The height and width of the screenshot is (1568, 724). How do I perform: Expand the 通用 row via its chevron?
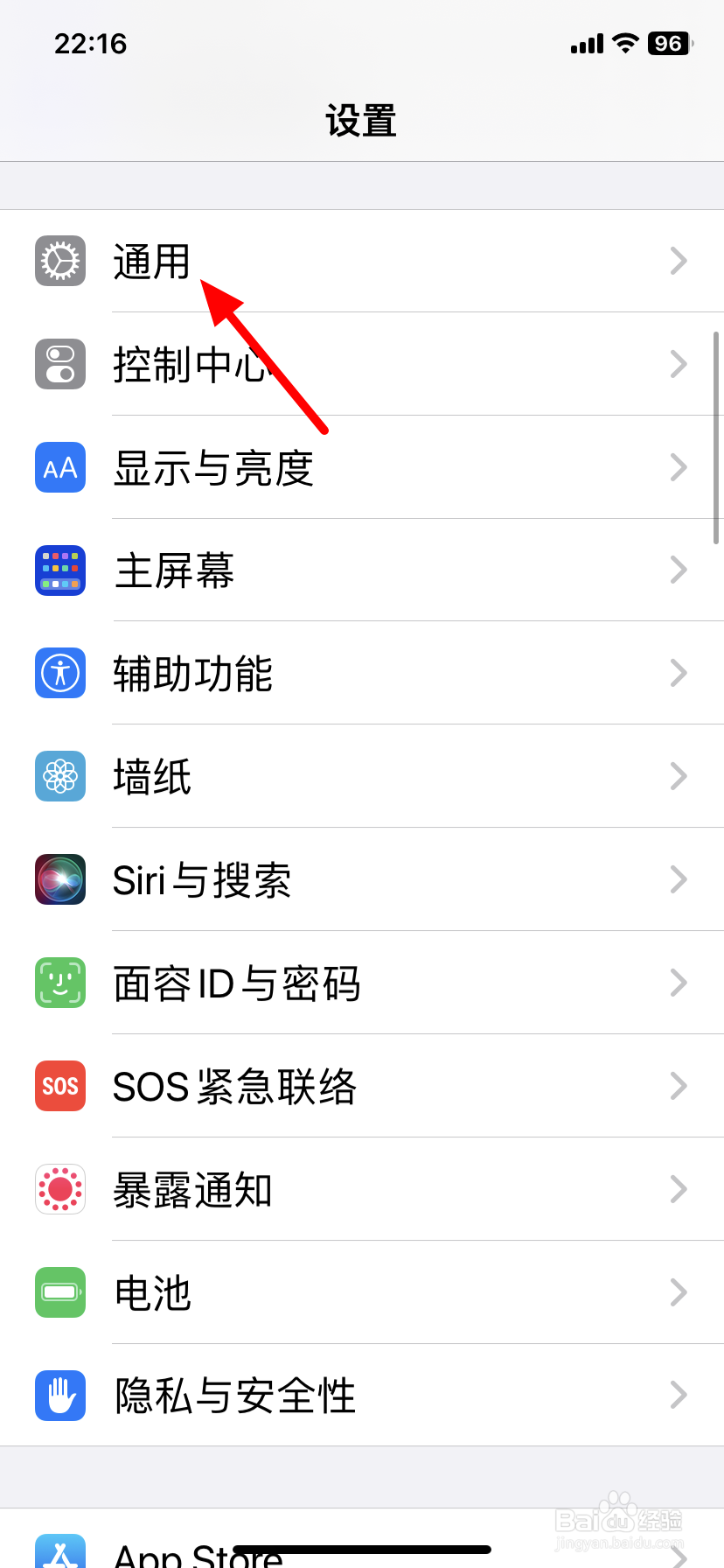[x=679, y=261]
